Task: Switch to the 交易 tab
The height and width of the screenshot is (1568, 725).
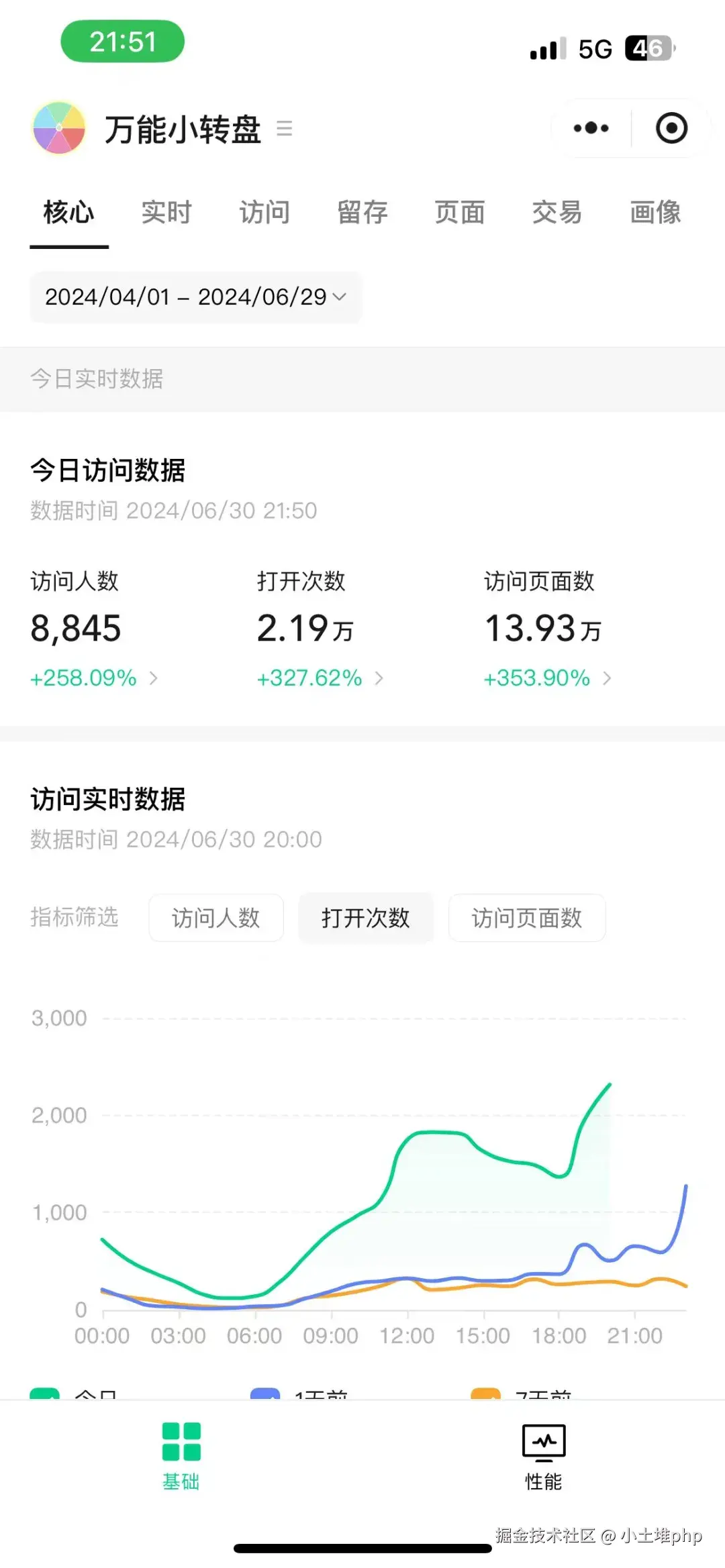Action: [x=557, y=212]
